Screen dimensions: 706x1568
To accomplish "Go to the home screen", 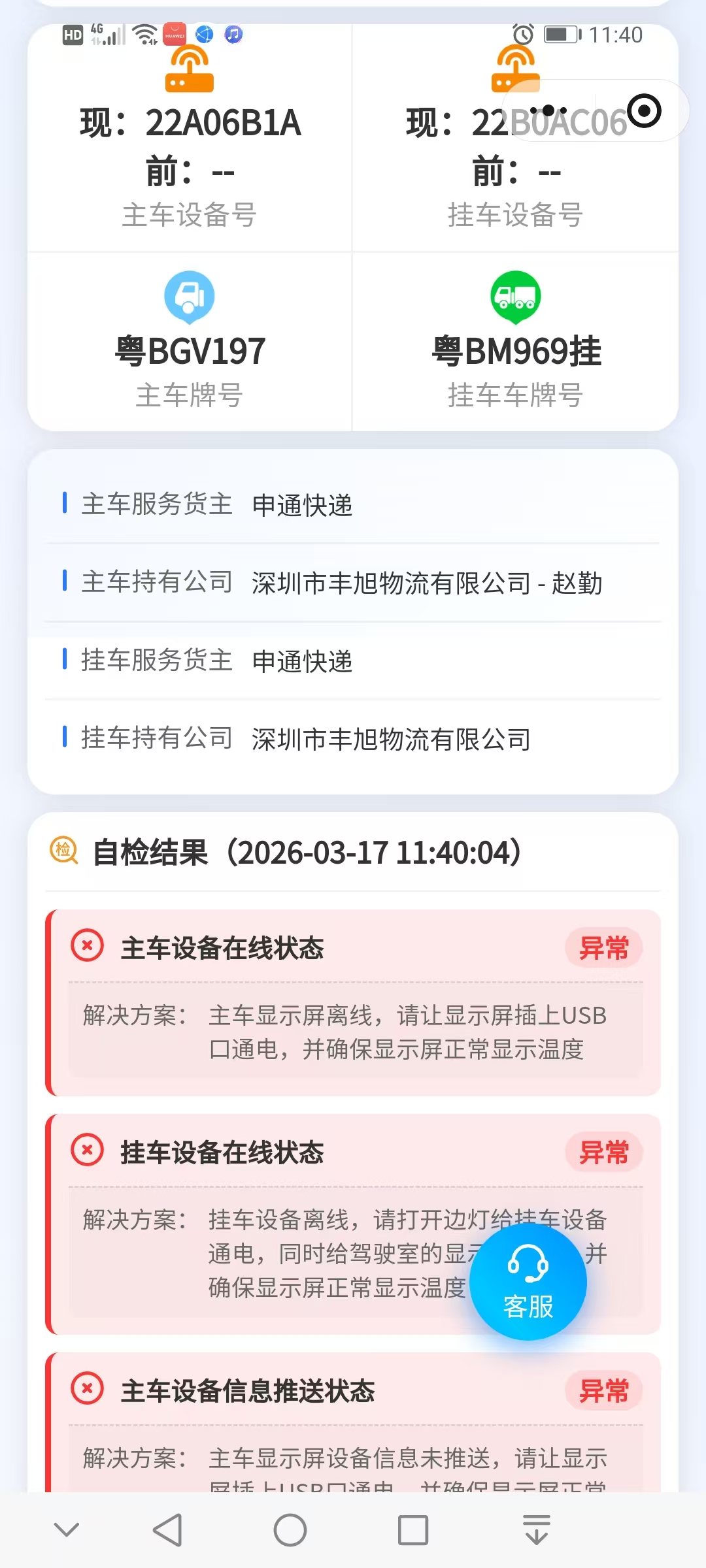I will [290, 1530].
